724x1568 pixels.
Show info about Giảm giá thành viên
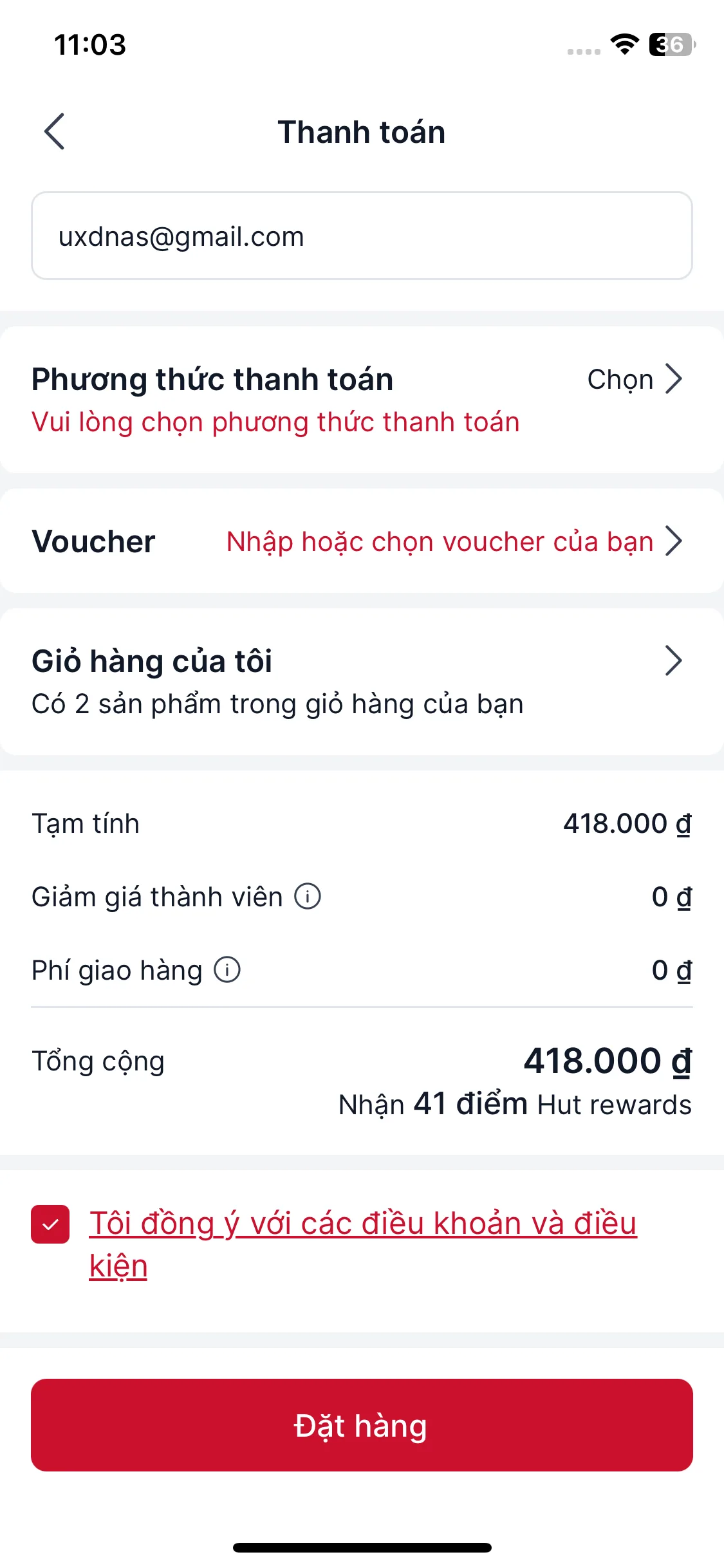(x=308, y=896)
